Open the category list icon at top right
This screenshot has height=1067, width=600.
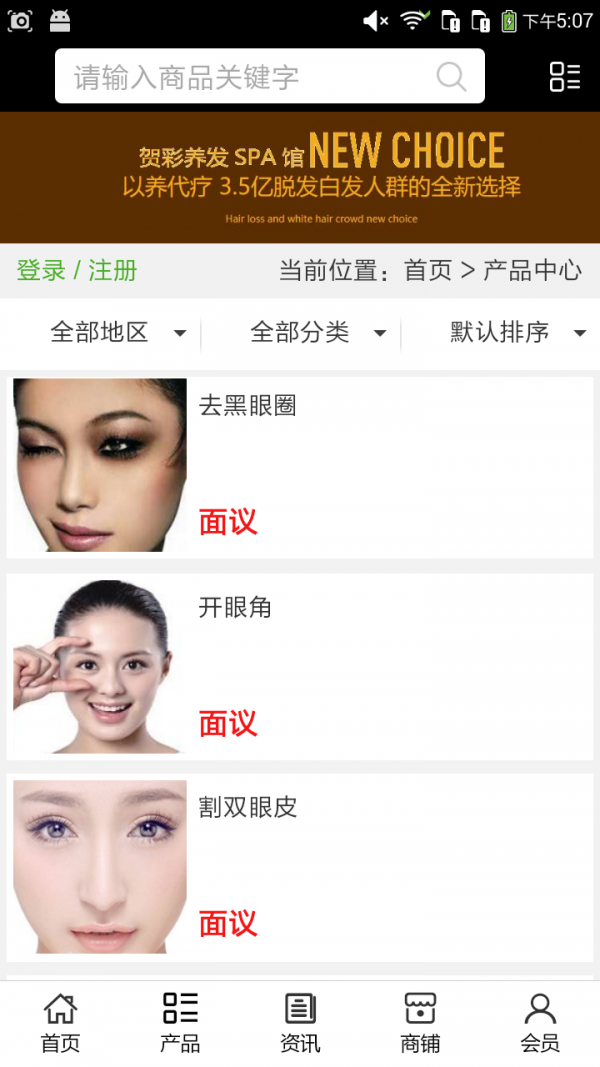(x=565, y=77)
